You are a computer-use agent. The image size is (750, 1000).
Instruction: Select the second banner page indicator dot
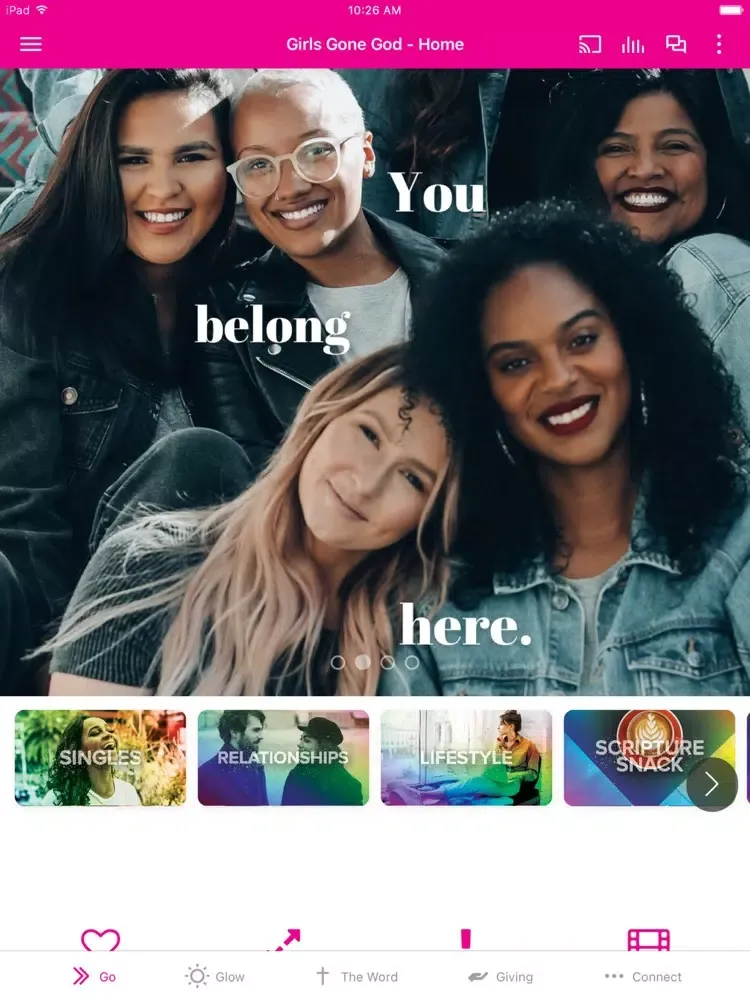(x=363, y=662)
